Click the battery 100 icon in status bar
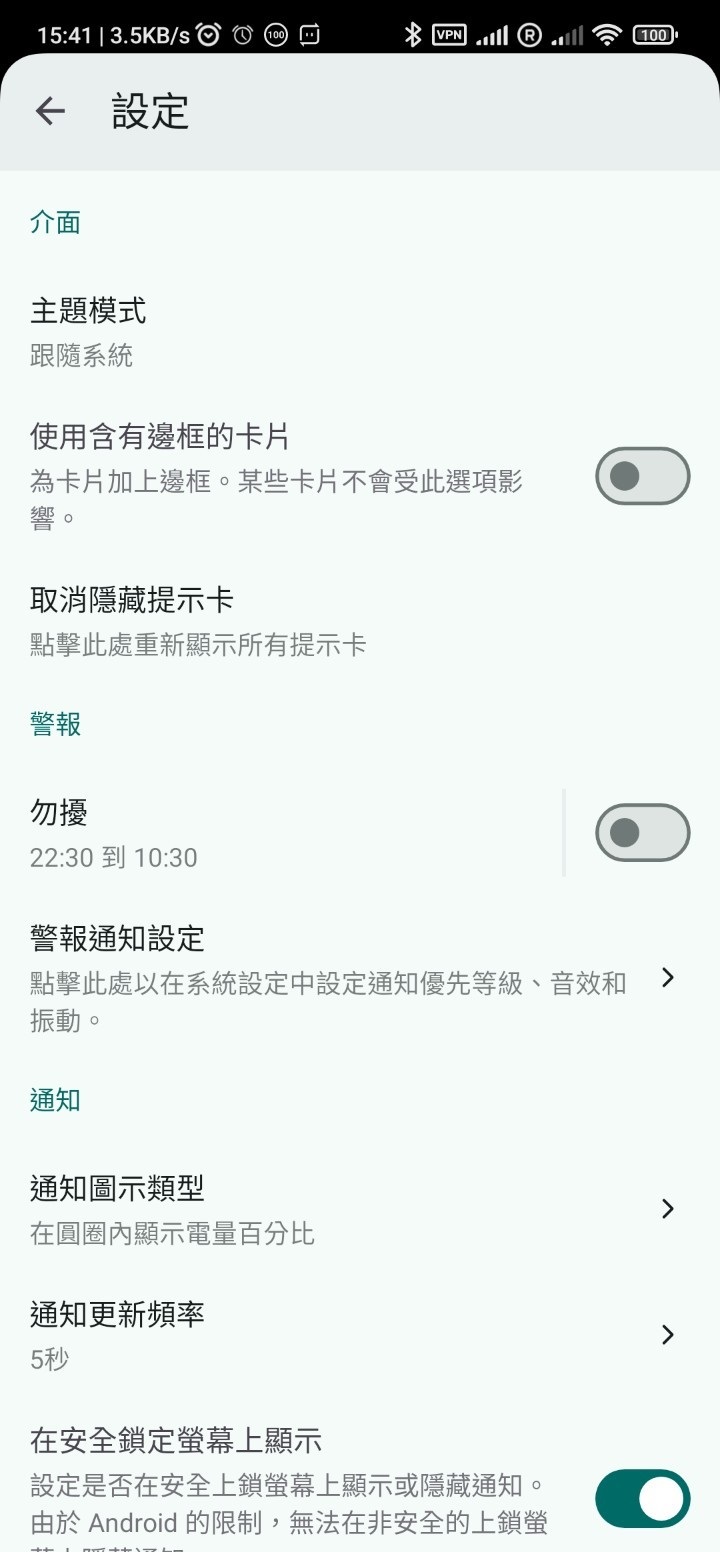The image size is (720, 1552). 653,33
